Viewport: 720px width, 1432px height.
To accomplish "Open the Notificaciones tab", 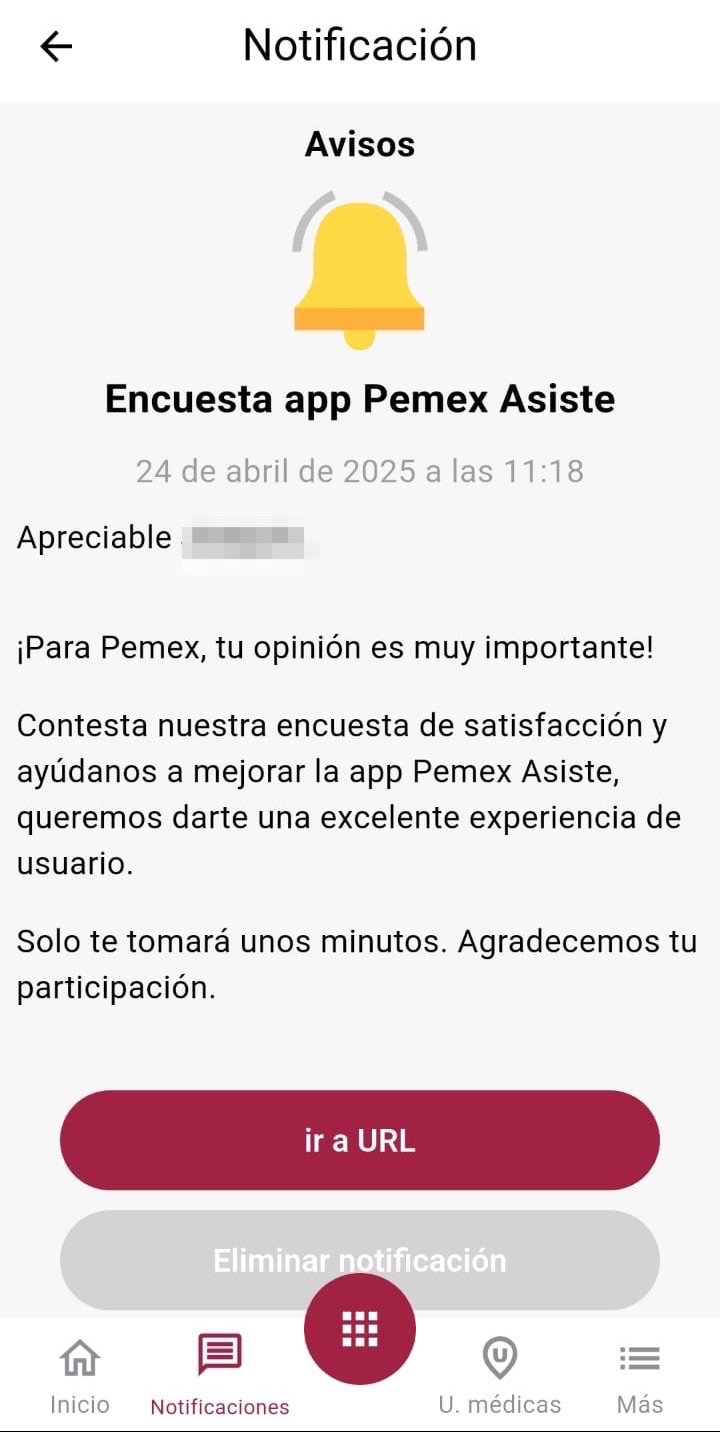I will (x=220, y=1376).
